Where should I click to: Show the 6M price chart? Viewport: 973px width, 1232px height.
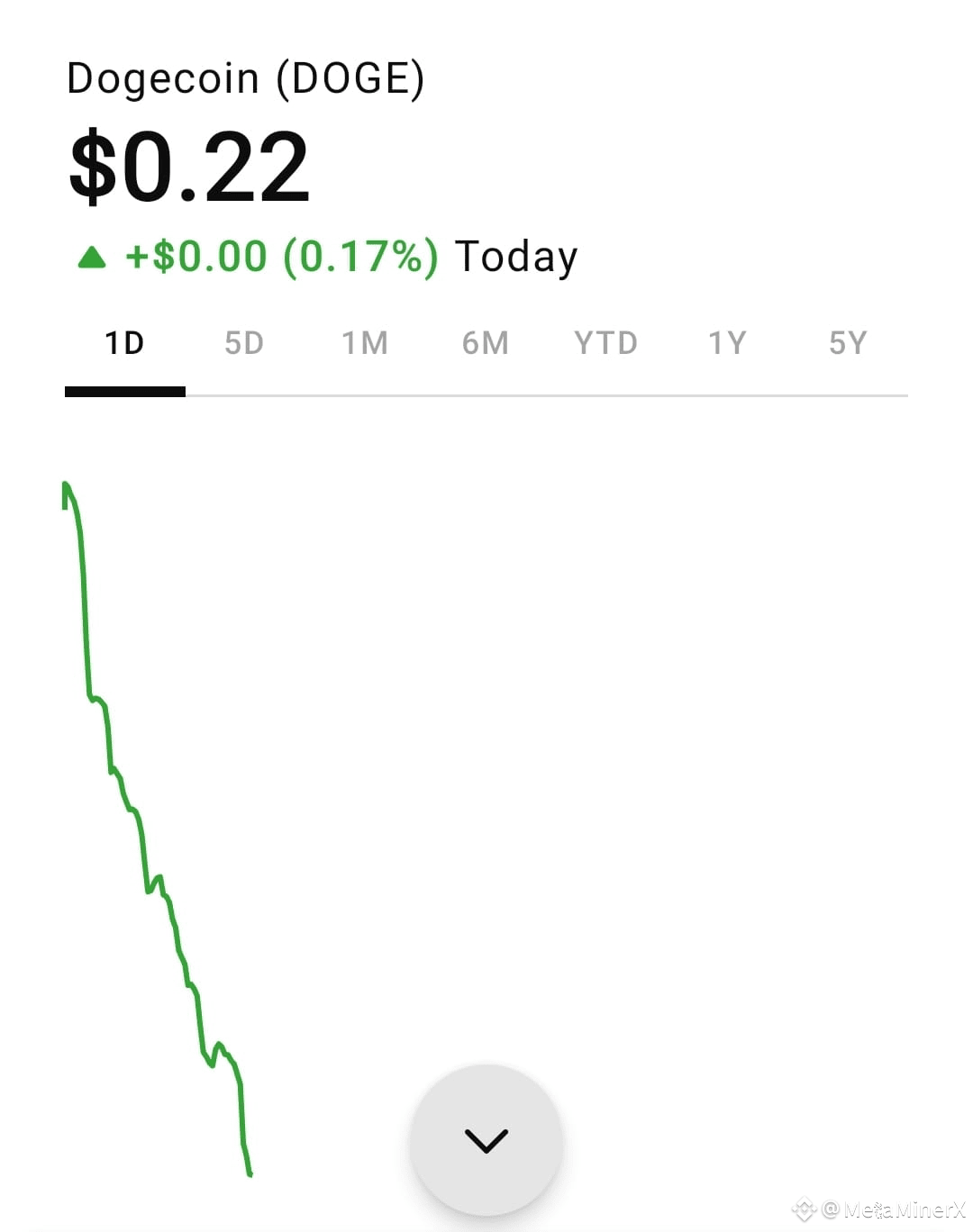(x=486, y=343)
